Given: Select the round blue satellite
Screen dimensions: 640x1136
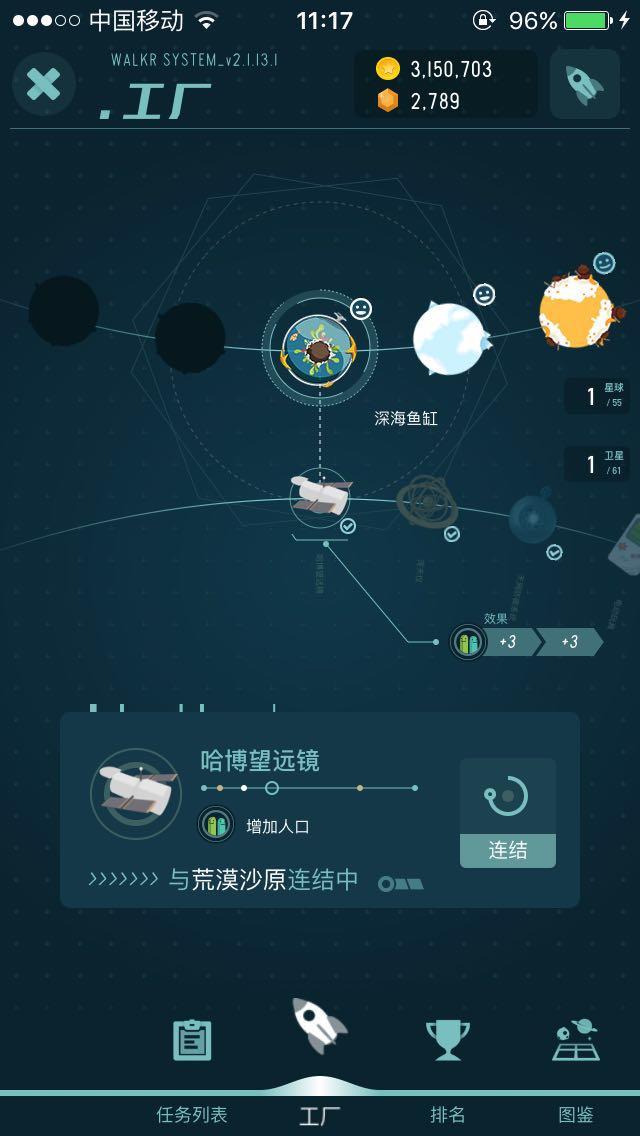Looking at the screenshot, I should pos(532,519).
